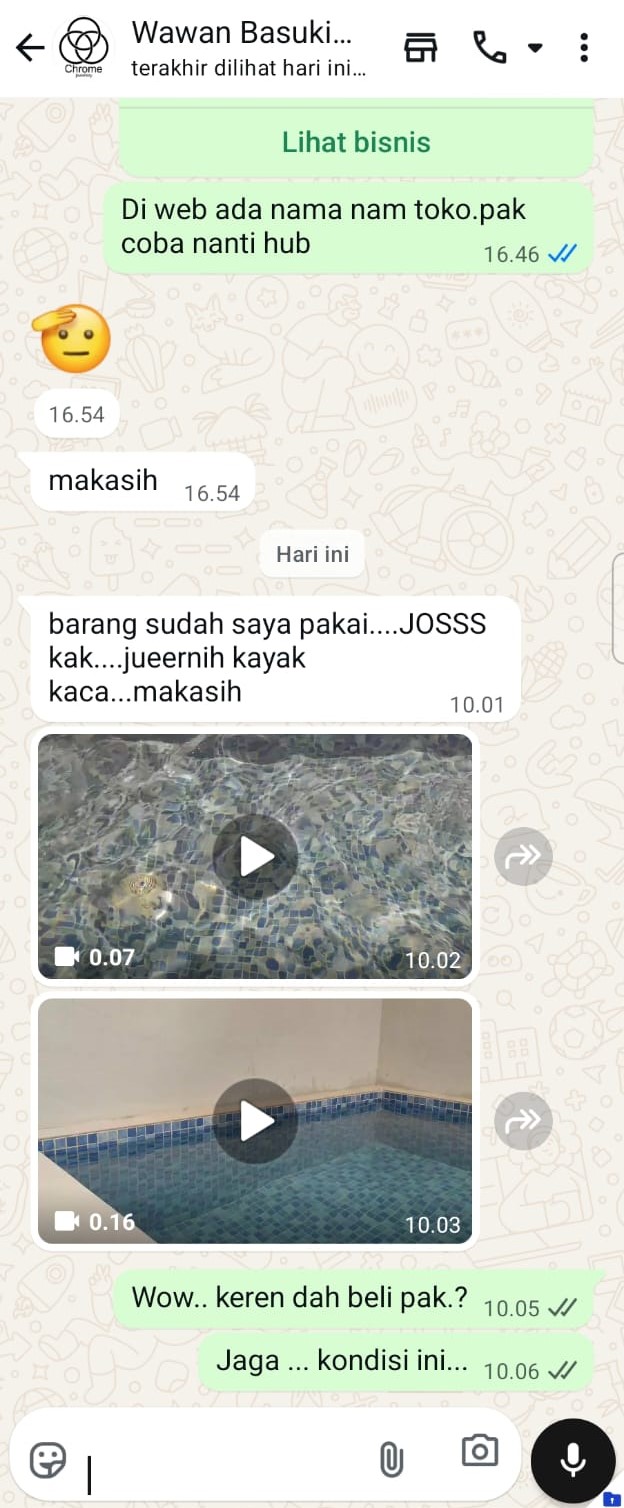Go back to the chat list
The width and height of the screenshot is (624, 1508).
point(30,47)
